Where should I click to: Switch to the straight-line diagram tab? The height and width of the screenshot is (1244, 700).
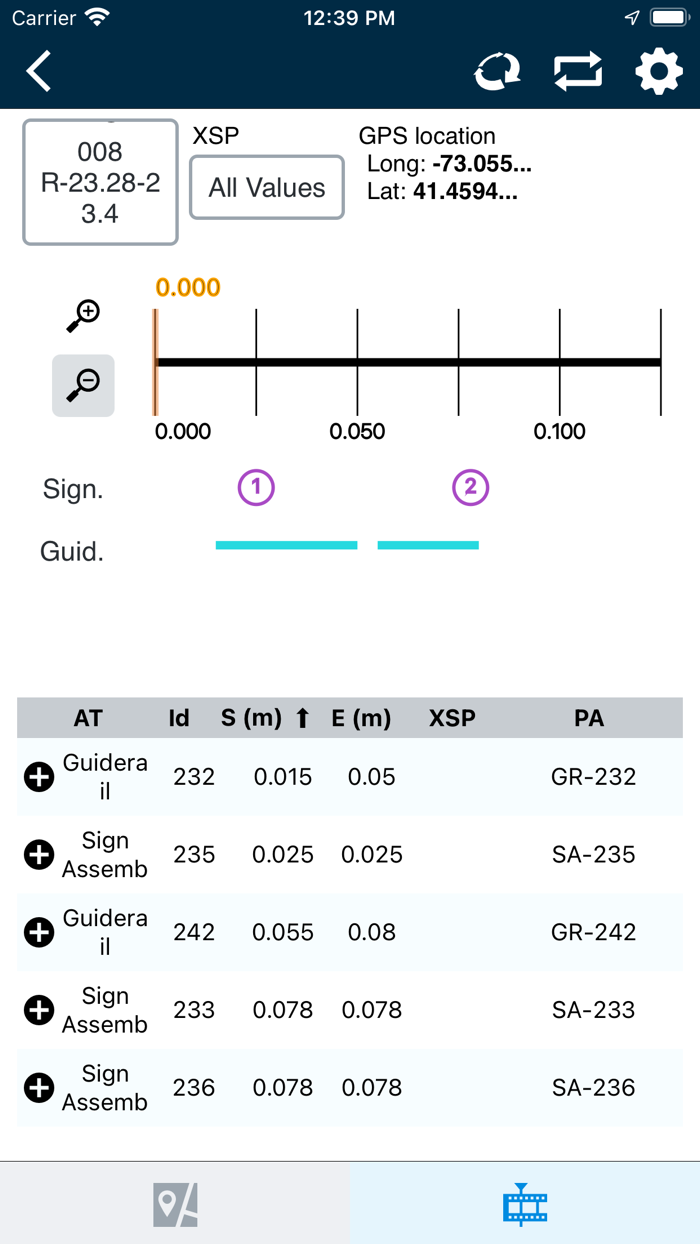click(525, 1204)
